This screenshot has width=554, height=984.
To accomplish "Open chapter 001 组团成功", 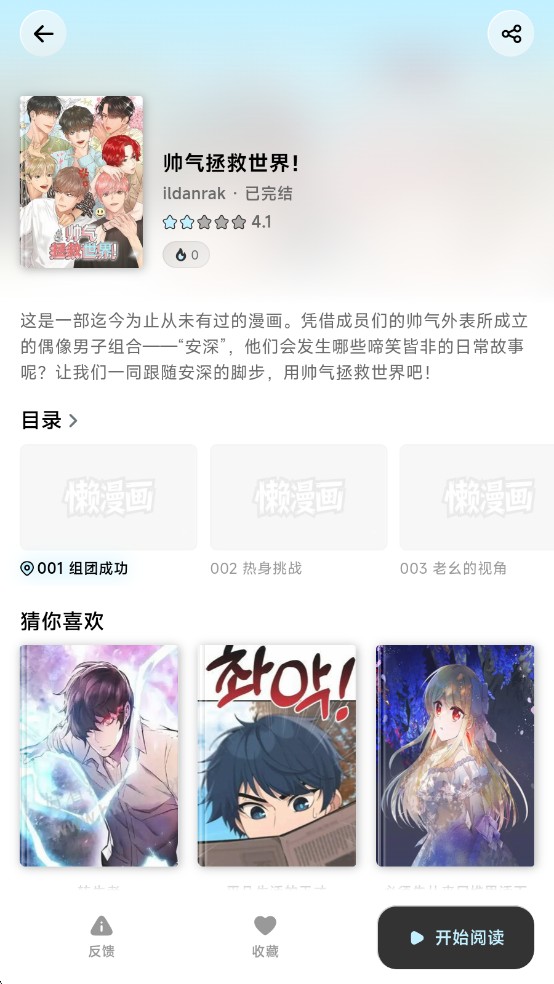I will pos(109,511).
